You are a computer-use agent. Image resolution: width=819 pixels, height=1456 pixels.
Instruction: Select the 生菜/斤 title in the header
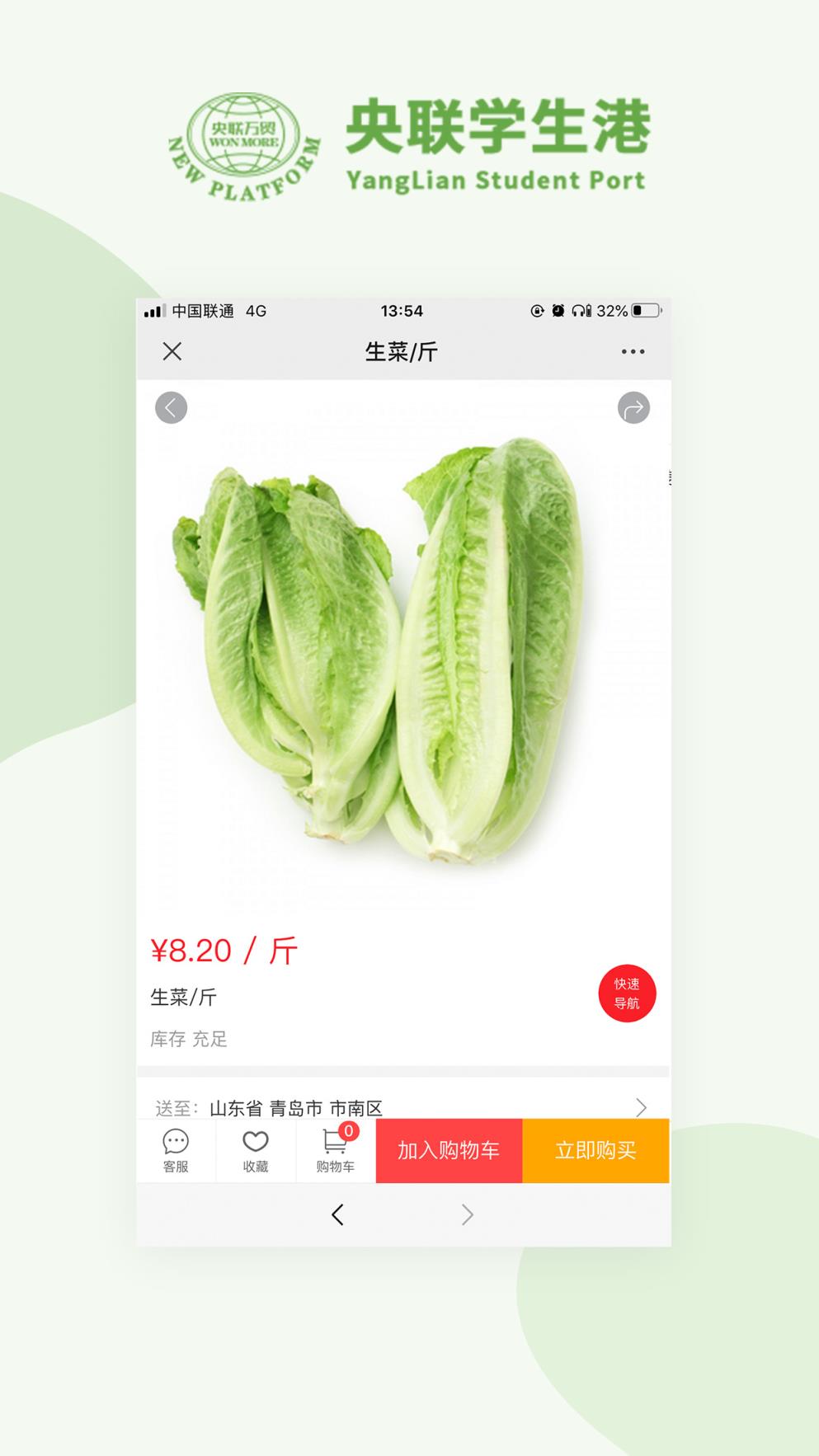coord(402,351)
